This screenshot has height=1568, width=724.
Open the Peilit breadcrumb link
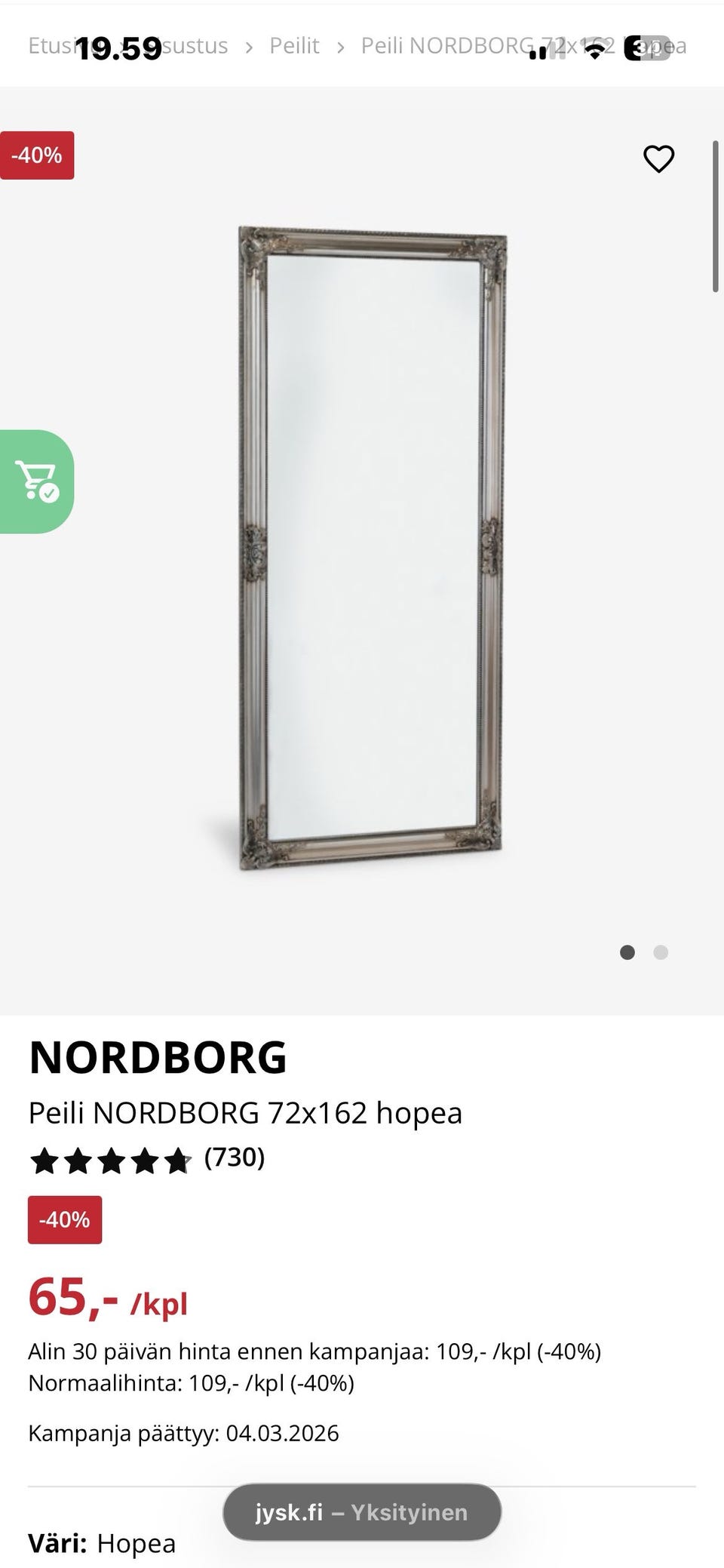[x=294, y=46]
